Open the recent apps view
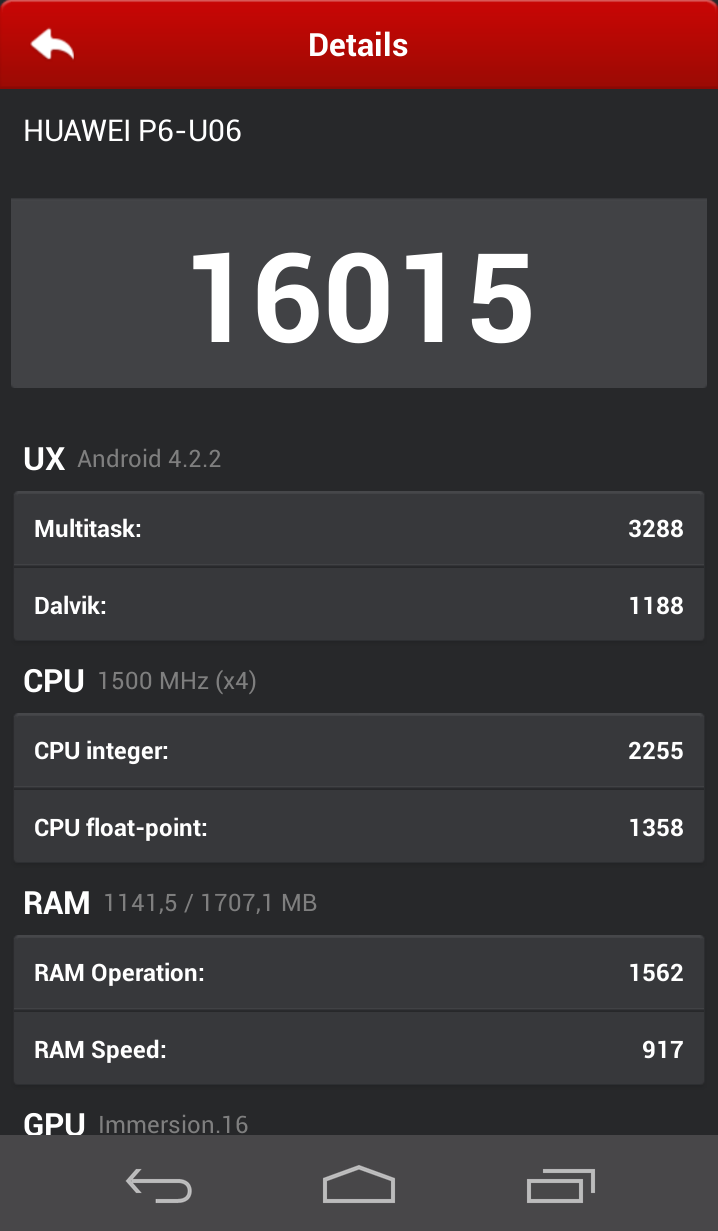Screen dimensions: 718x1231 [x=560, y=1185]
